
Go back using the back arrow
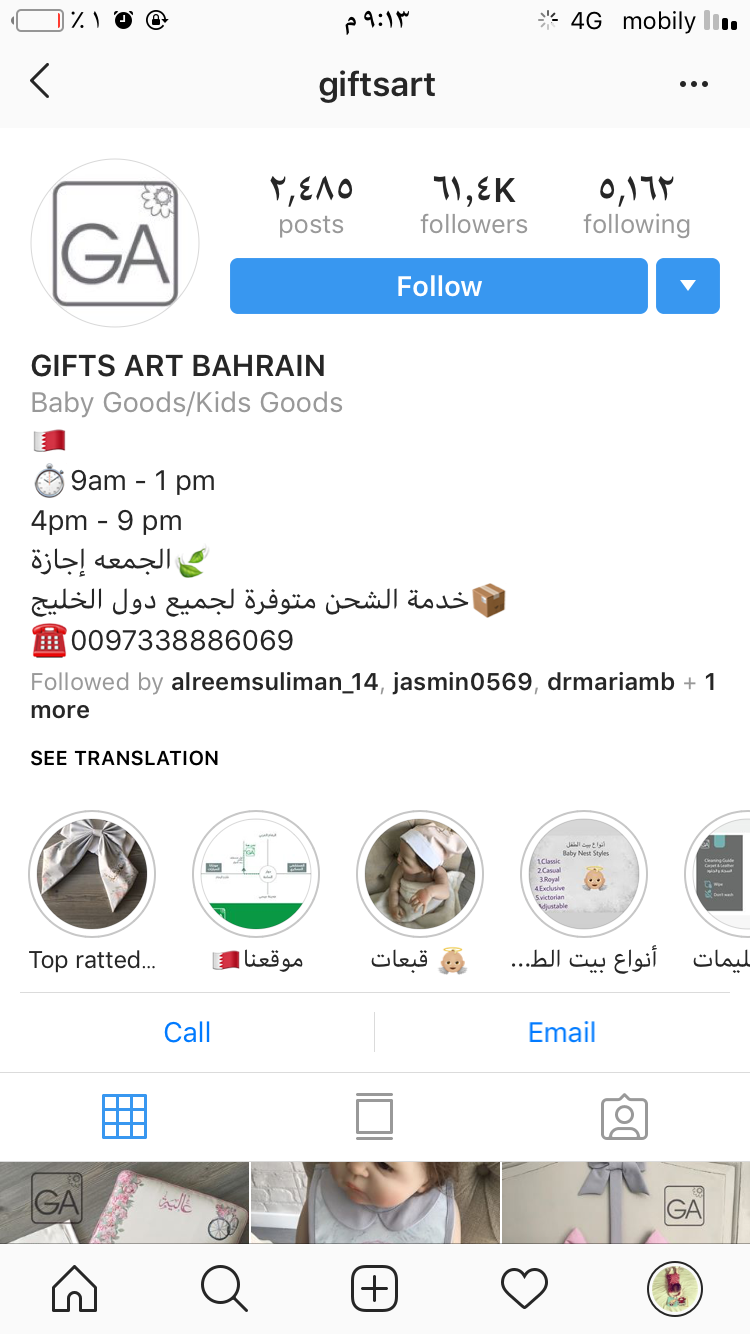tap(40, 82)
